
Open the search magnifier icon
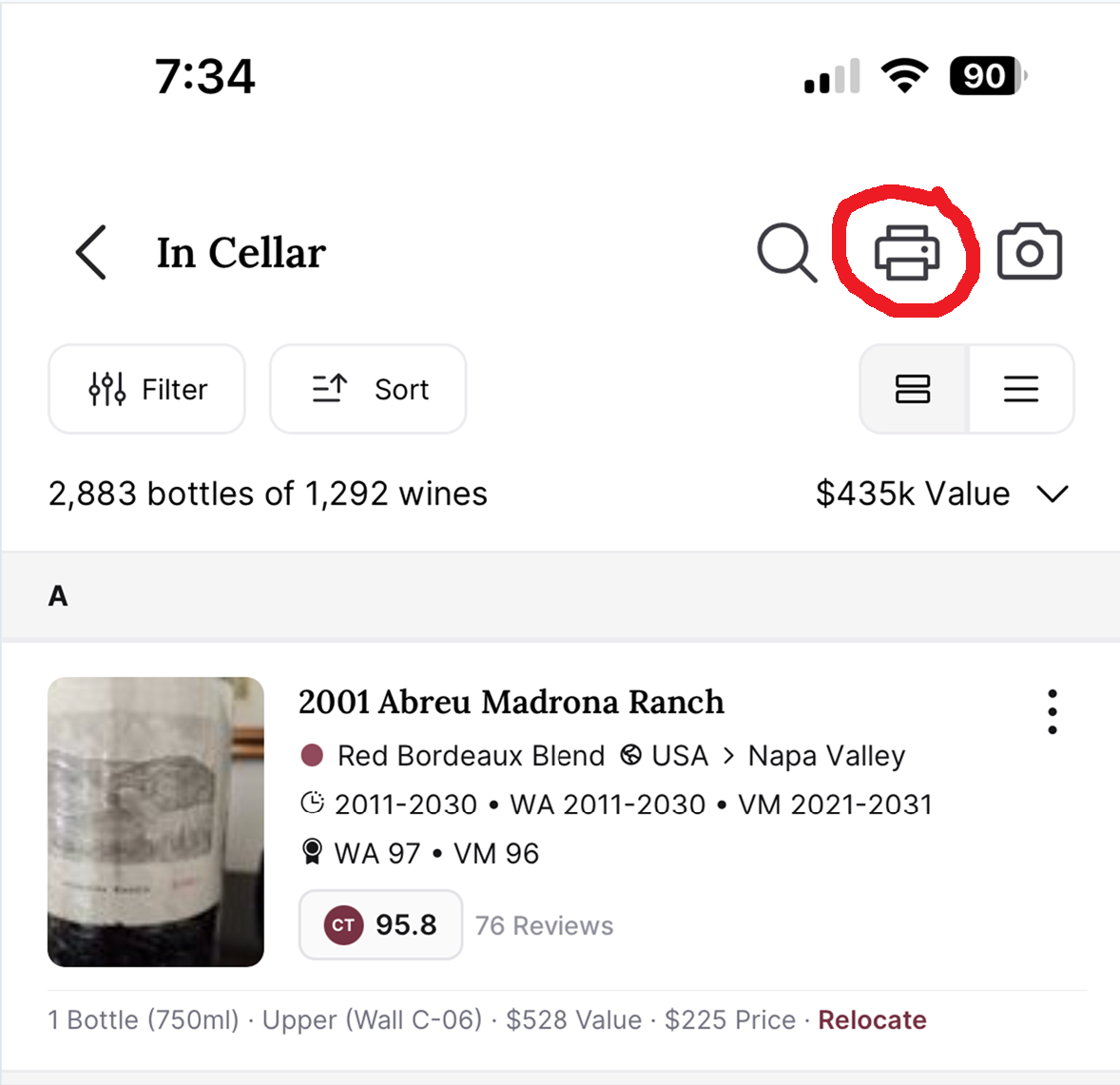[786, 253]
